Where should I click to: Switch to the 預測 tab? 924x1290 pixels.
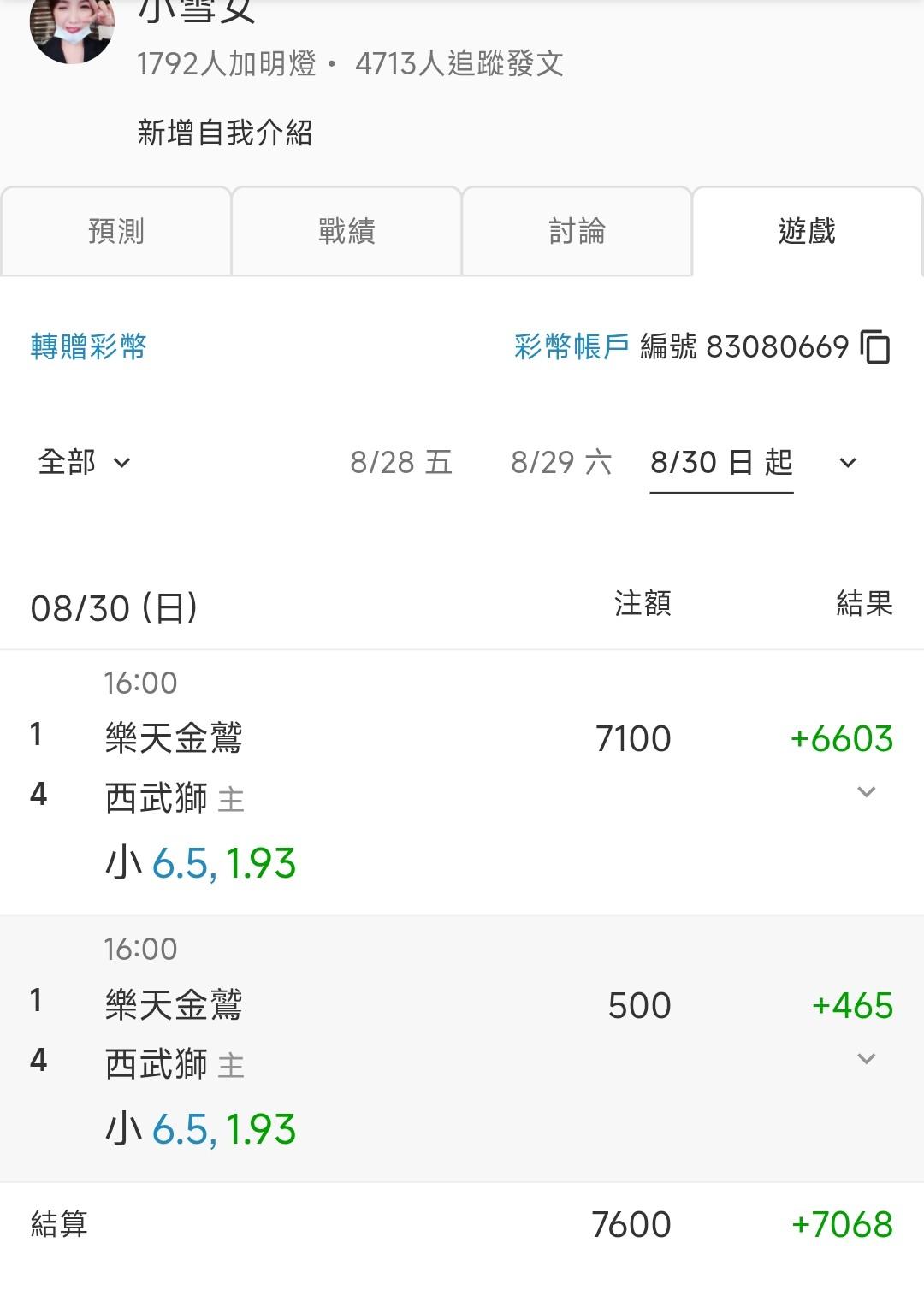click(115, 231)
